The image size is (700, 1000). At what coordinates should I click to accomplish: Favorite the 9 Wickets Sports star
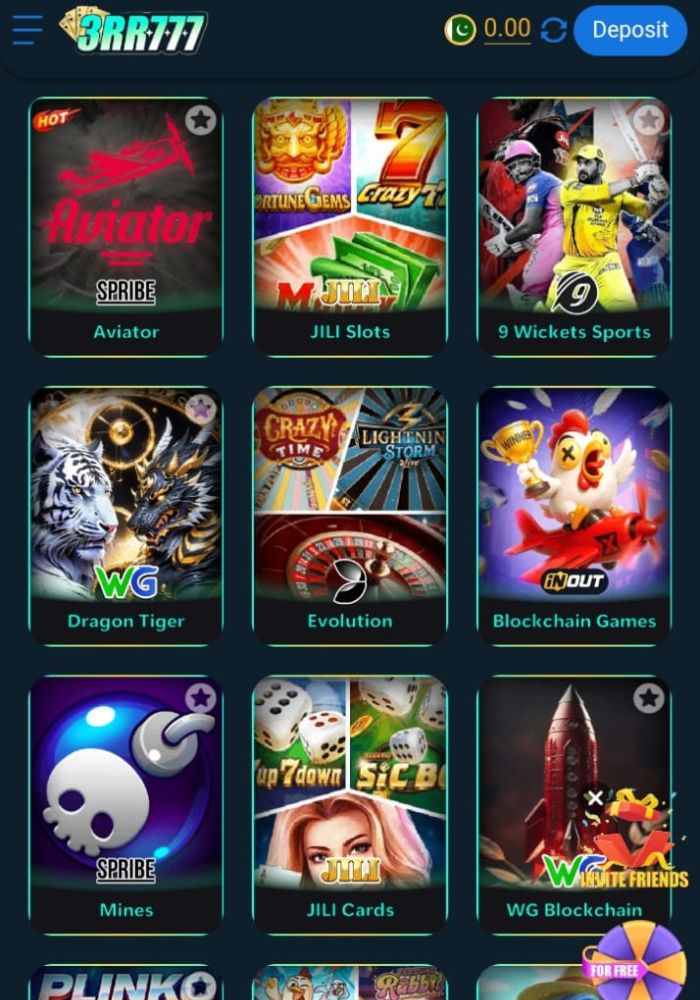click(649, 120)
